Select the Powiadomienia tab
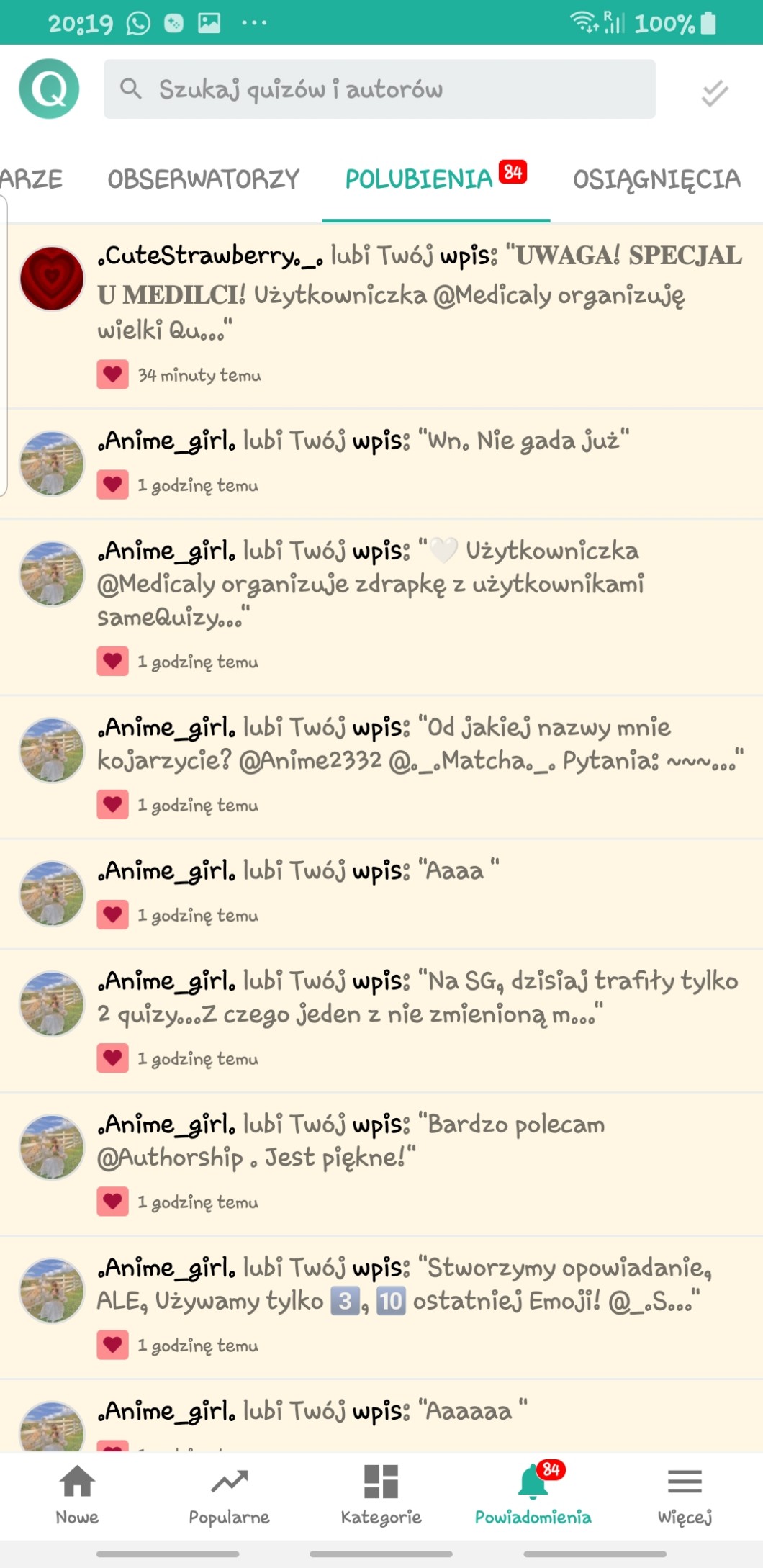This screenshot has width=763, height=1568. click(533, 1495)
